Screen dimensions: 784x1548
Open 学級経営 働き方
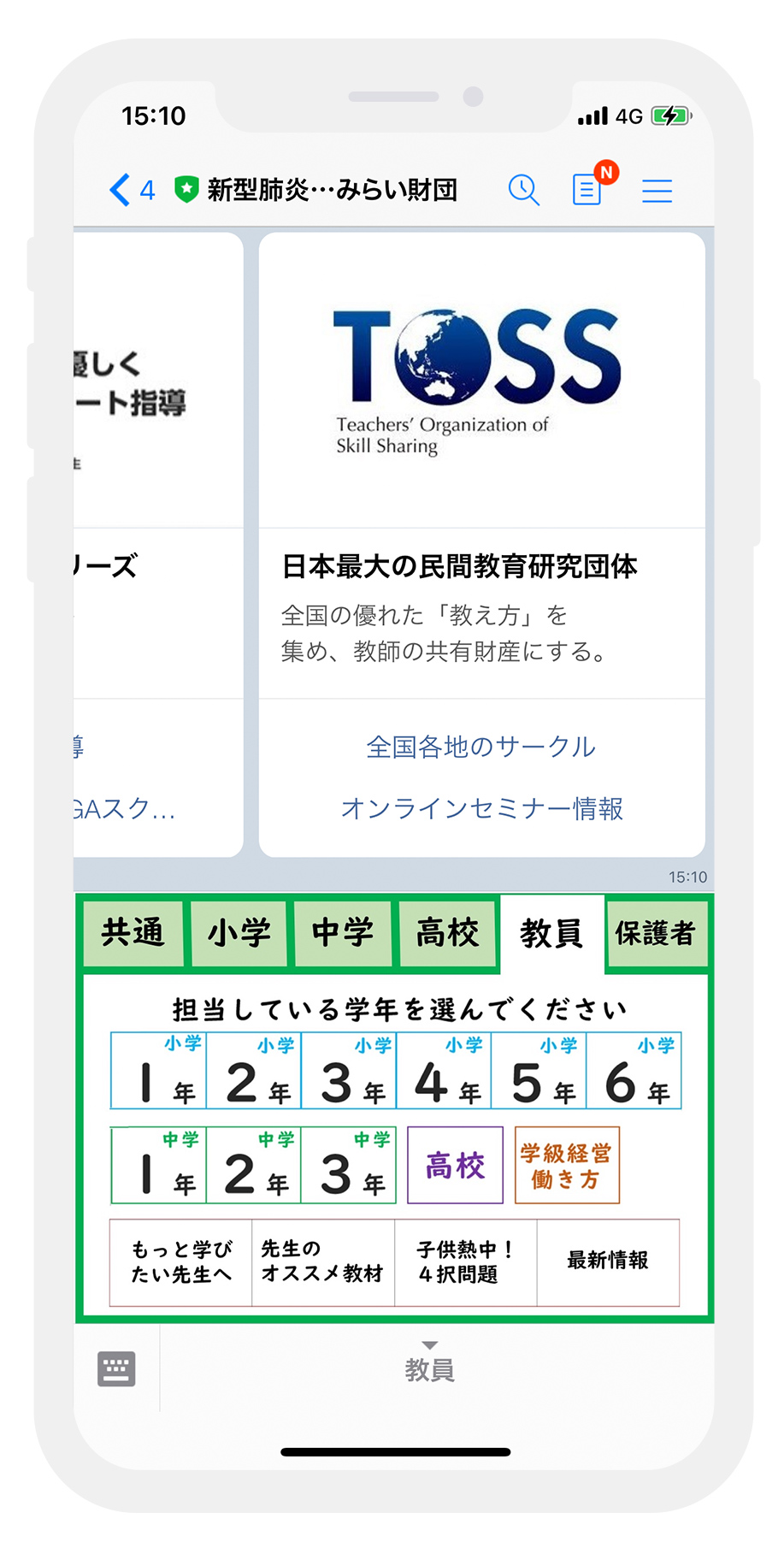click(x=567, y=1166)
